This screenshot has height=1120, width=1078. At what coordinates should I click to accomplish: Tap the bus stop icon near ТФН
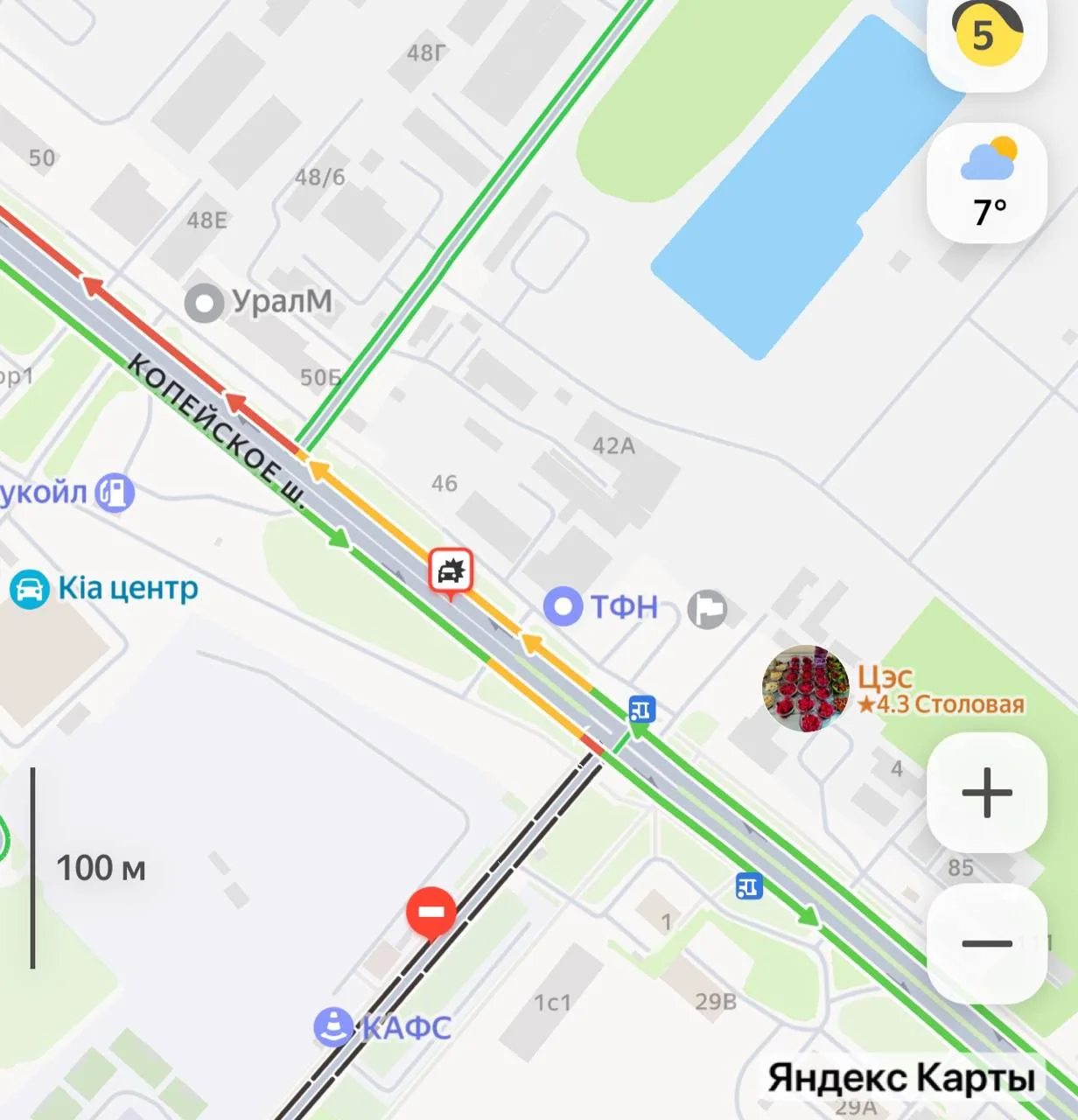643,709
